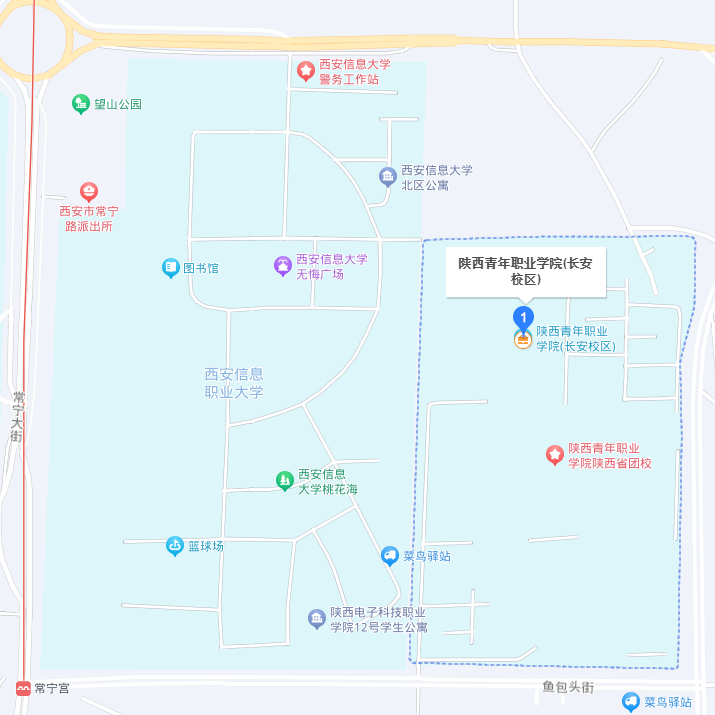Tap the 菜鸟驿站 marker on 鱼包头街

(x=630, y=702)
